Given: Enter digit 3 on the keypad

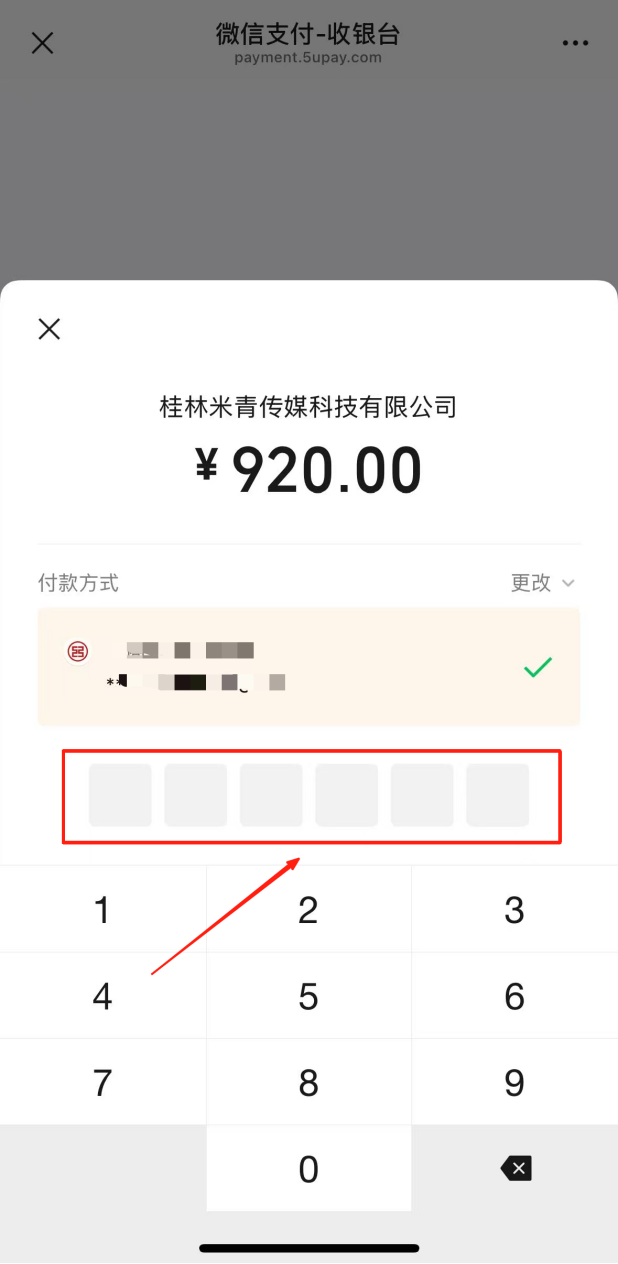Looking at the screenshot, I should [x=515, y=909].
